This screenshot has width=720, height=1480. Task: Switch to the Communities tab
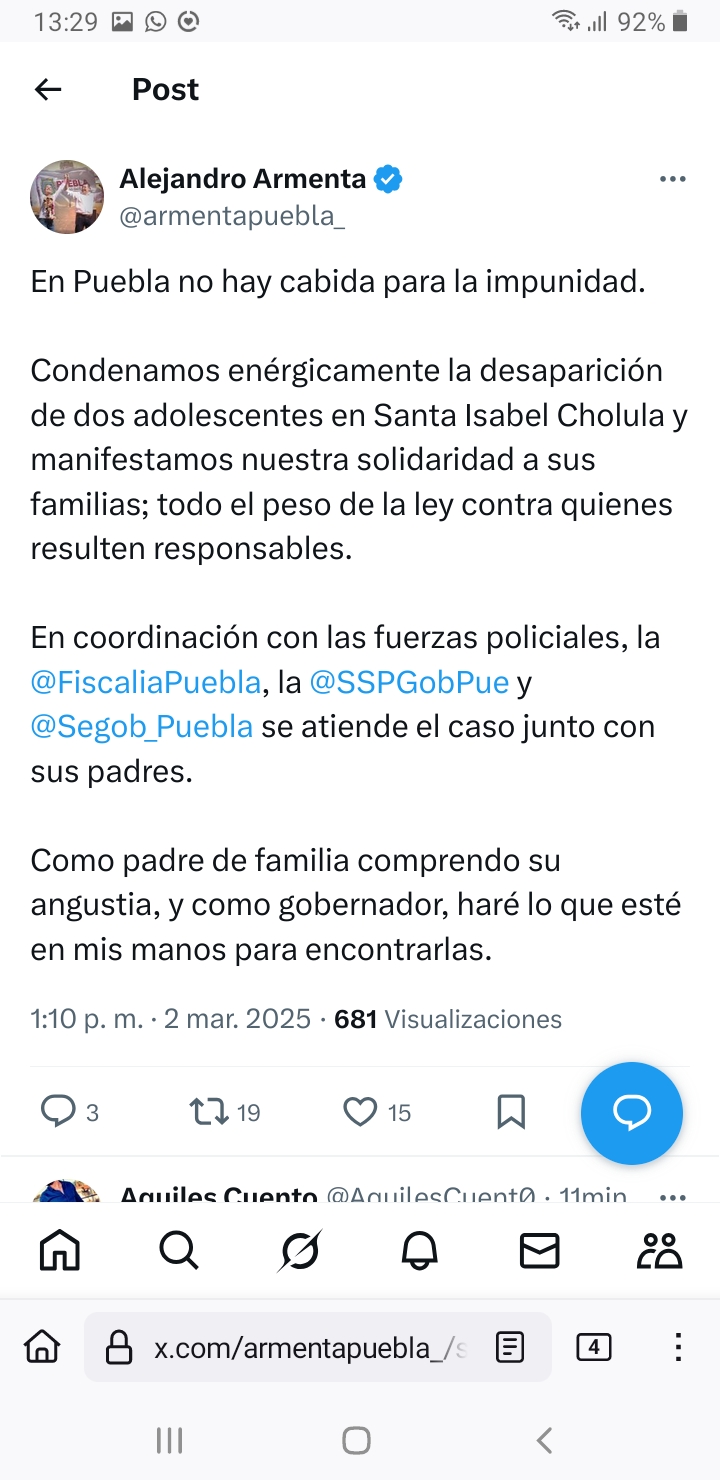click(x=659, y=1250)
